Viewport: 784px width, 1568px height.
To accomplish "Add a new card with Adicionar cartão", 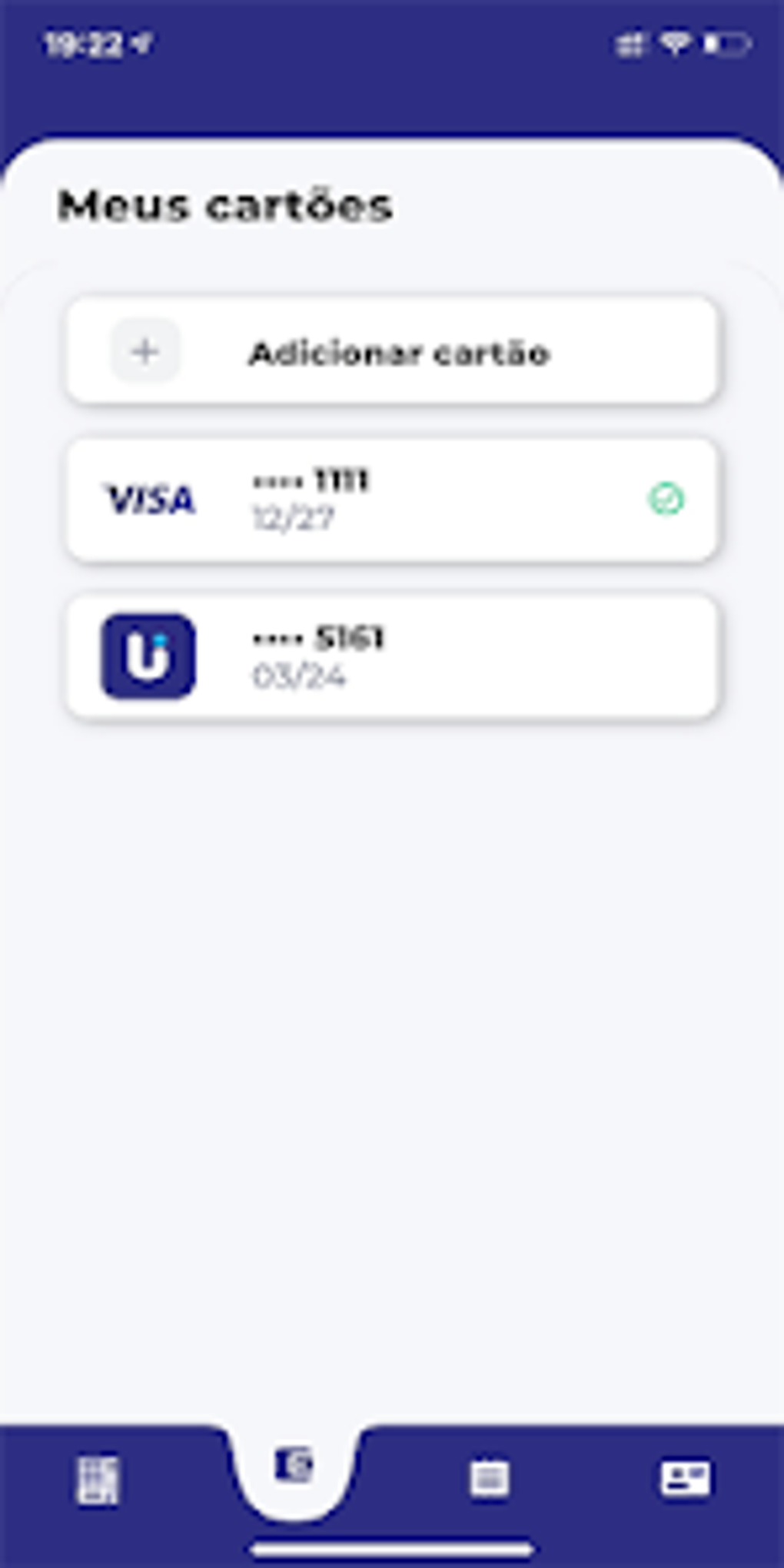I will (x=392, y=351).
